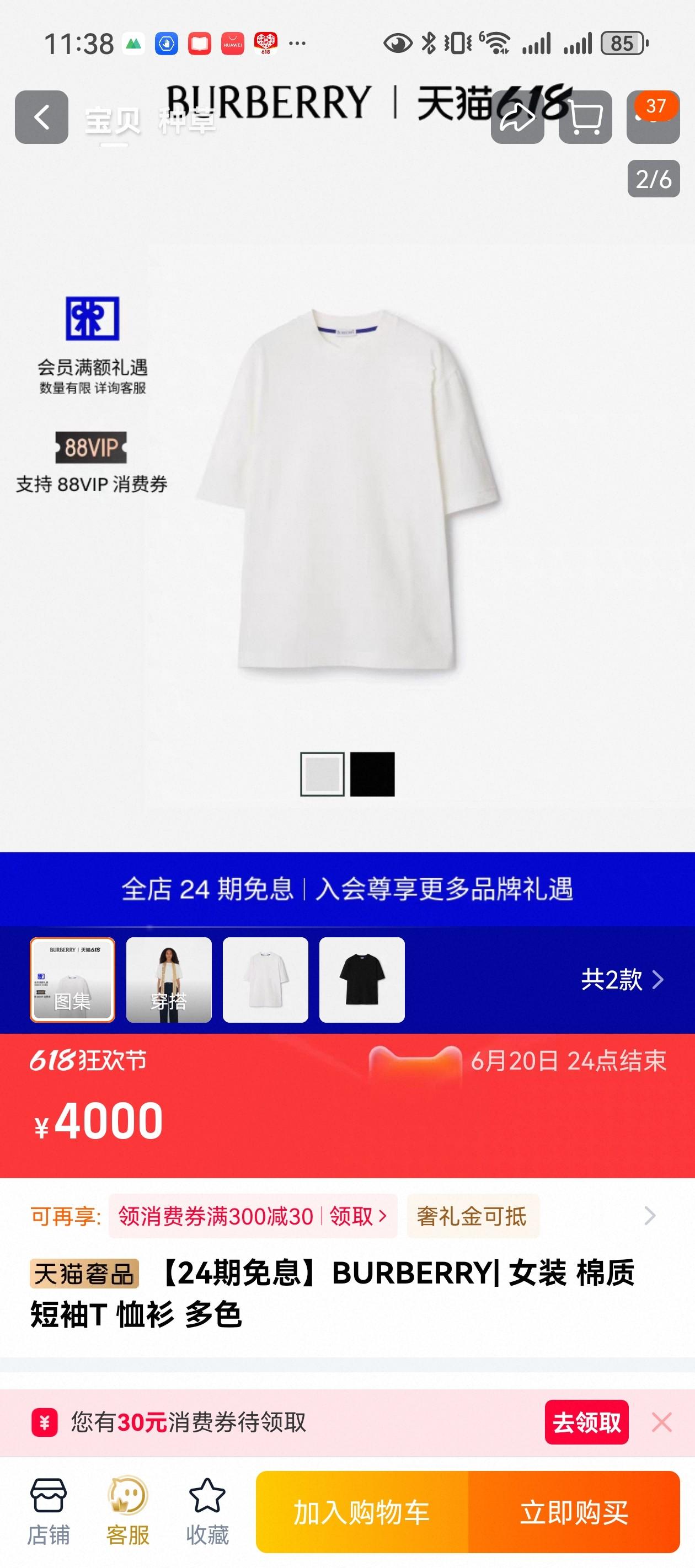Open the overflow menu with 37 badge
Screen dimensions: 695x1568
653,117
